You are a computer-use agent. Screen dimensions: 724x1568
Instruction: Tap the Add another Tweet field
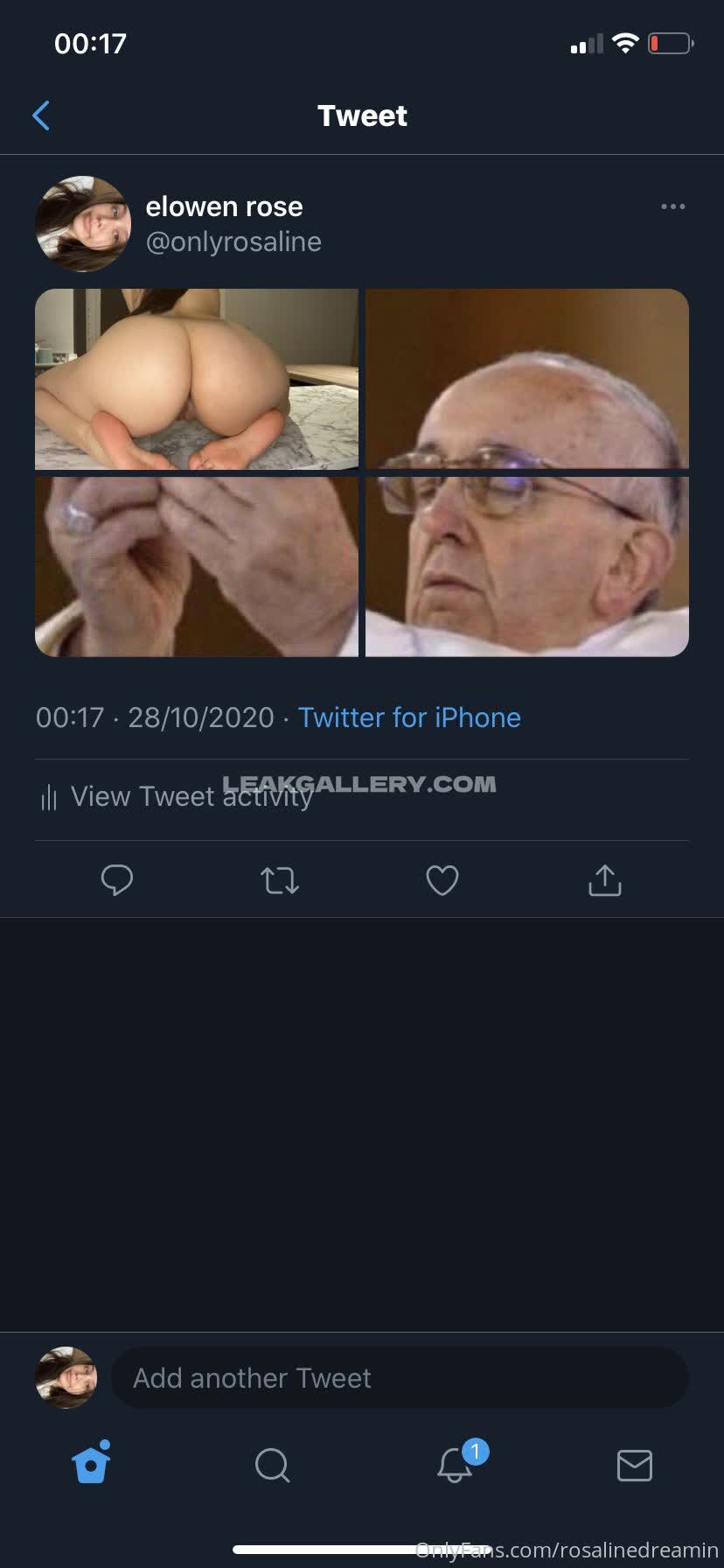pyautogui.click(x=399, y=1378)
